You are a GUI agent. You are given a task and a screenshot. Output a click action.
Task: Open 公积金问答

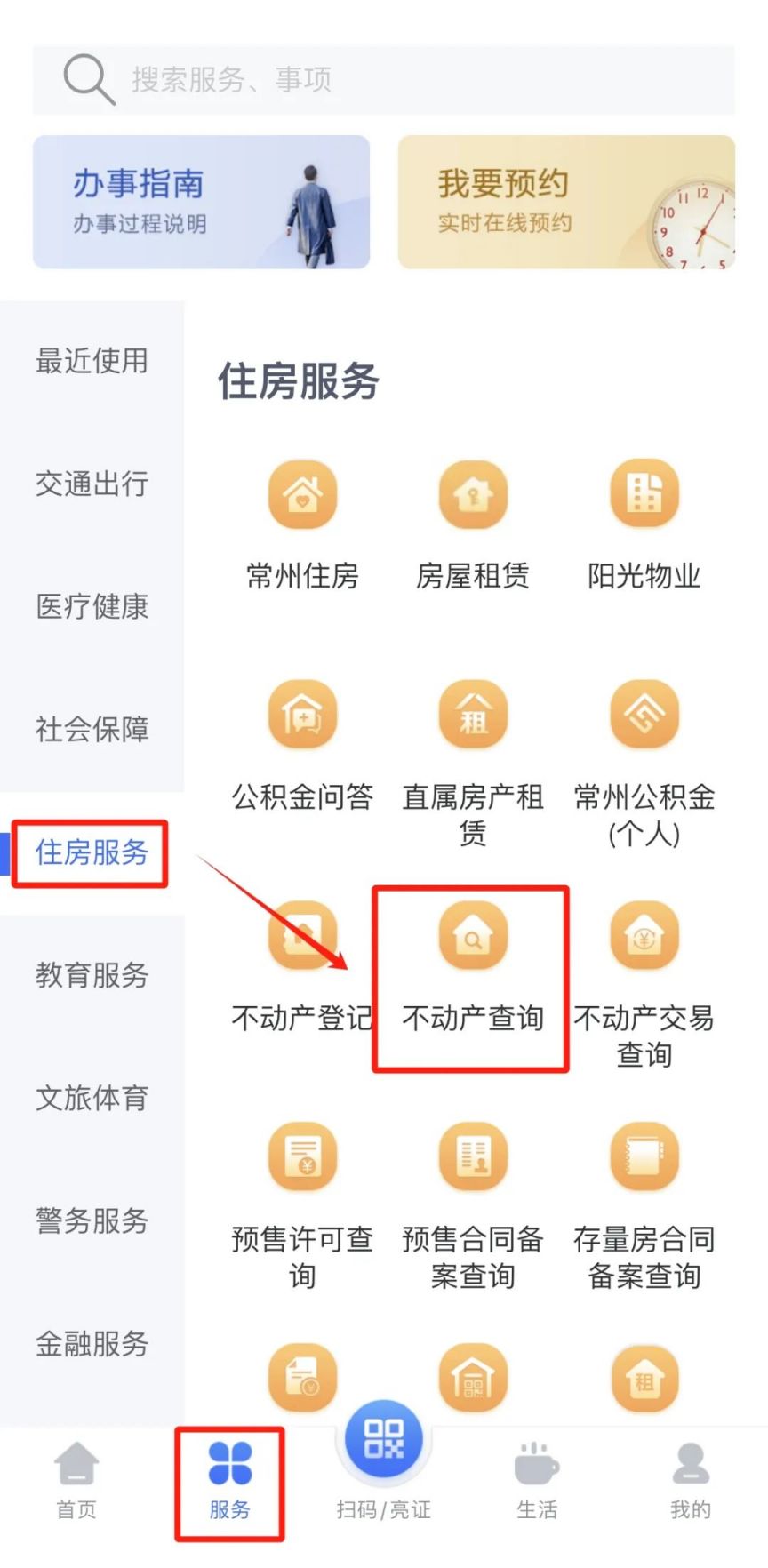(x=302, y=746)
